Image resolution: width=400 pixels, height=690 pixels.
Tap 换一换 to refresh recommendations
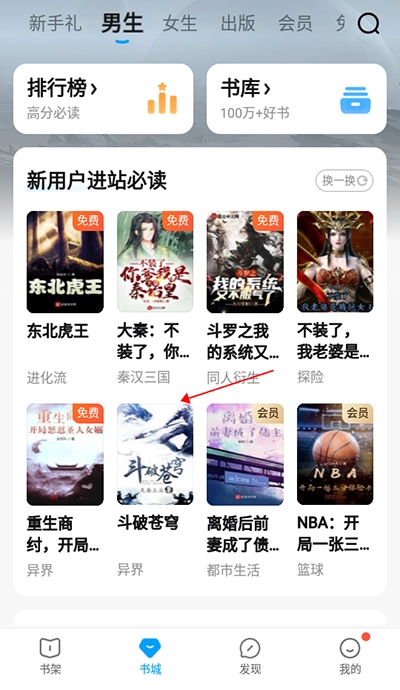click(344, 181)
